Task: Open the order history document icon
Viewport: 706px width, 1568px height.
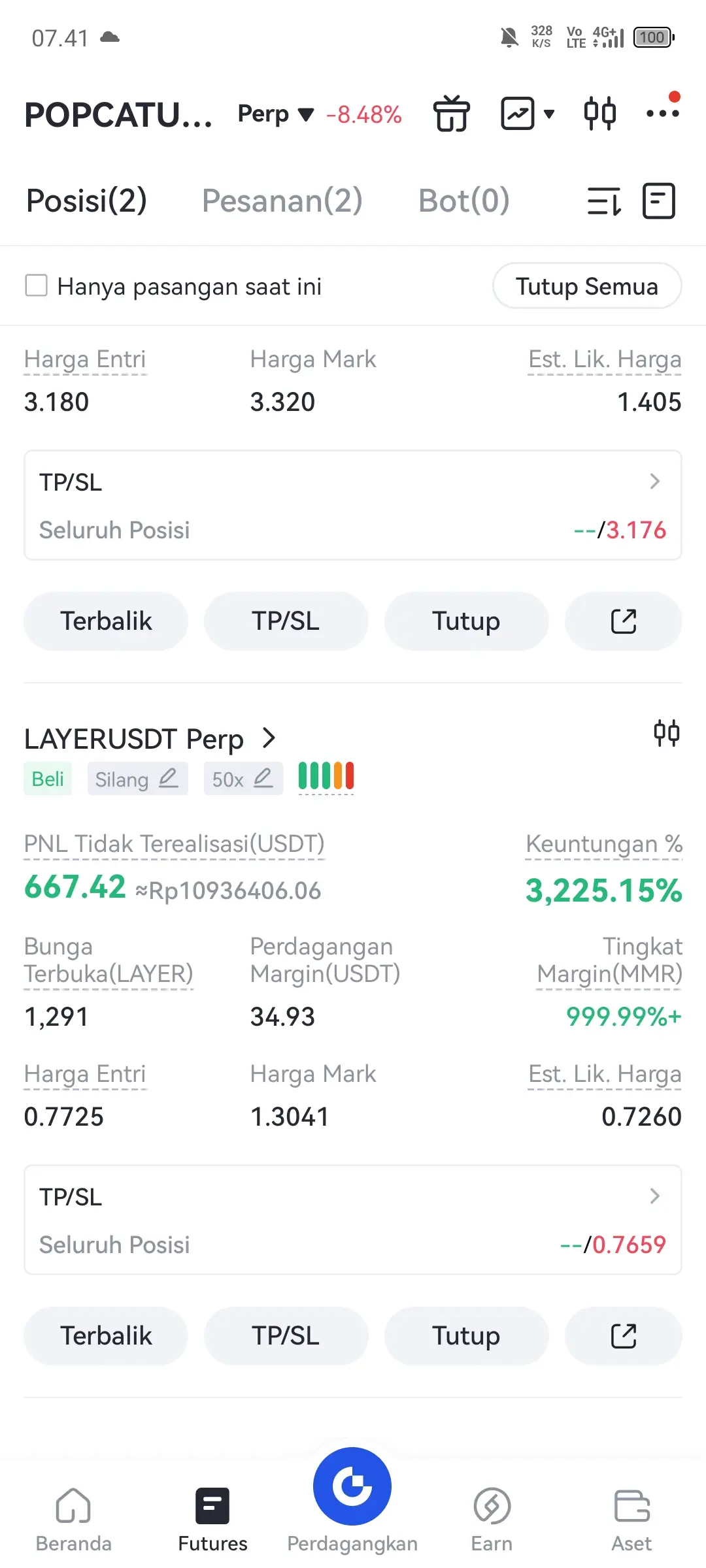Action: click(659, 201)
